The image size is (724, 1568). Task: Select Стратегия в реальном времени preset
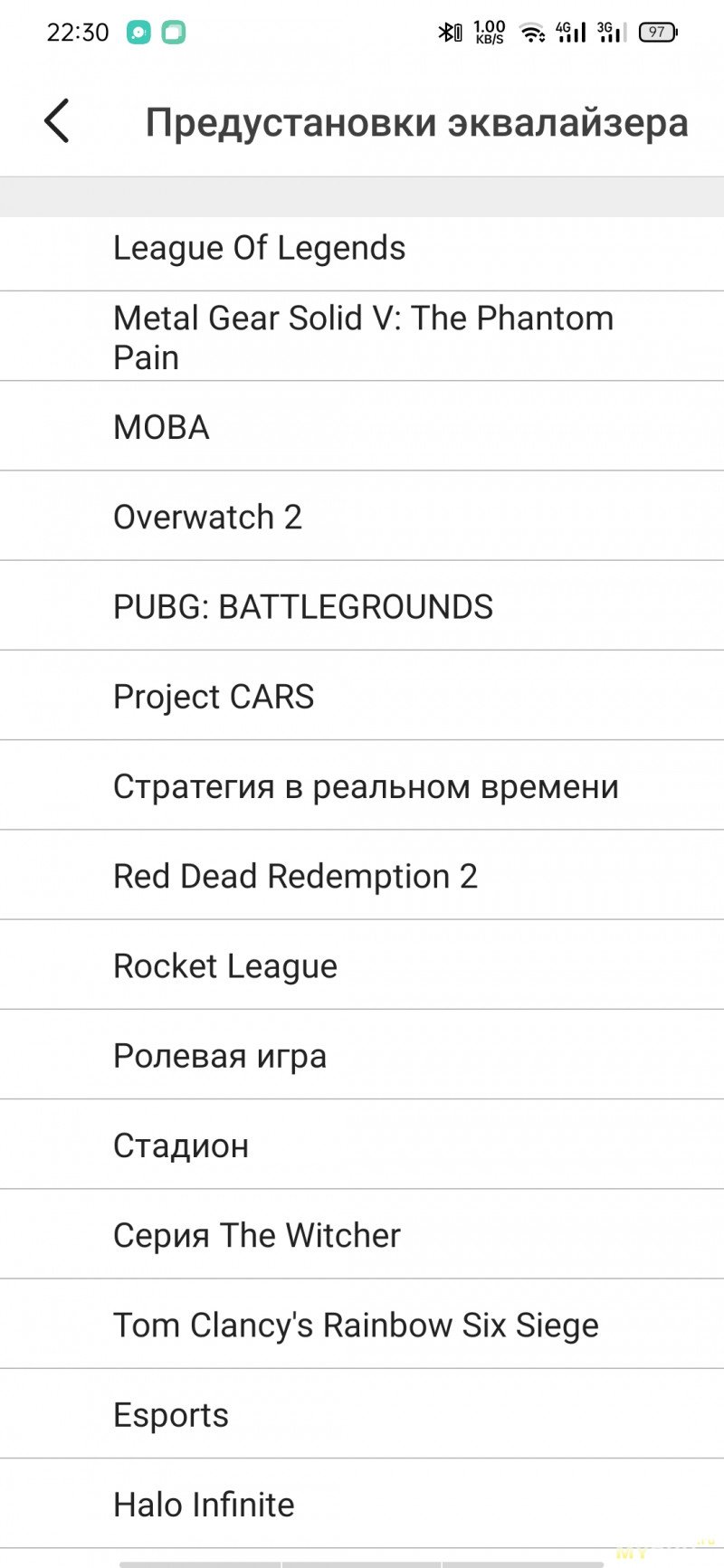pyautogui.click(x=366, y=786)
